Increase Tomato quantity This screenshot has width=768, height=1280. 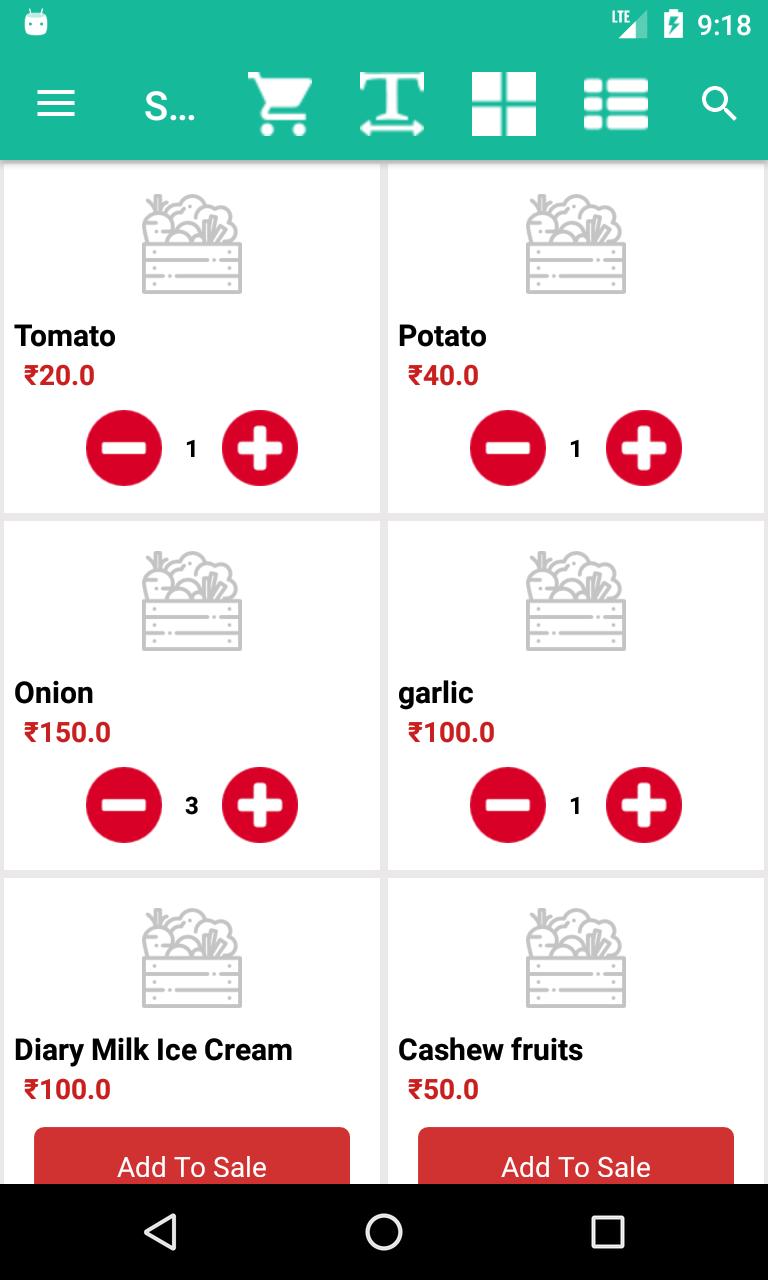[260, 448]
